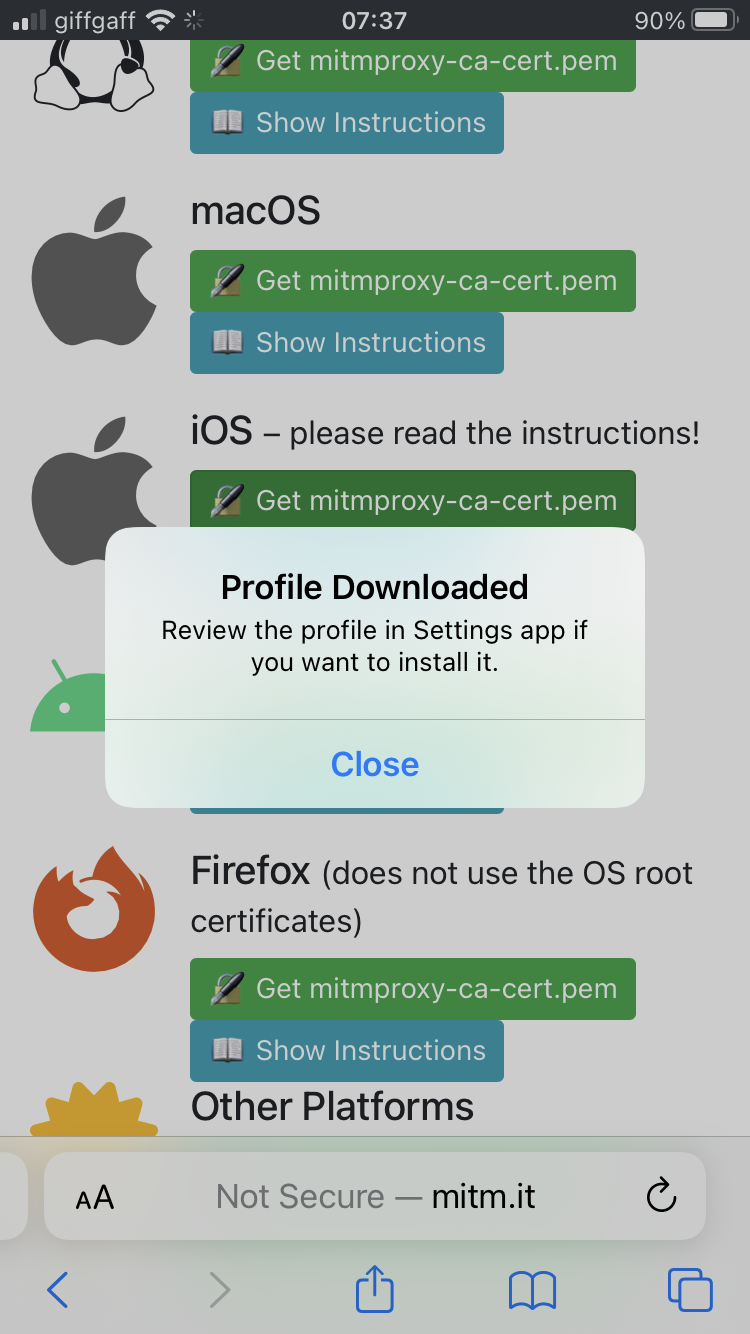
Task: Open Safari bookmarks
Action: 532,1290
